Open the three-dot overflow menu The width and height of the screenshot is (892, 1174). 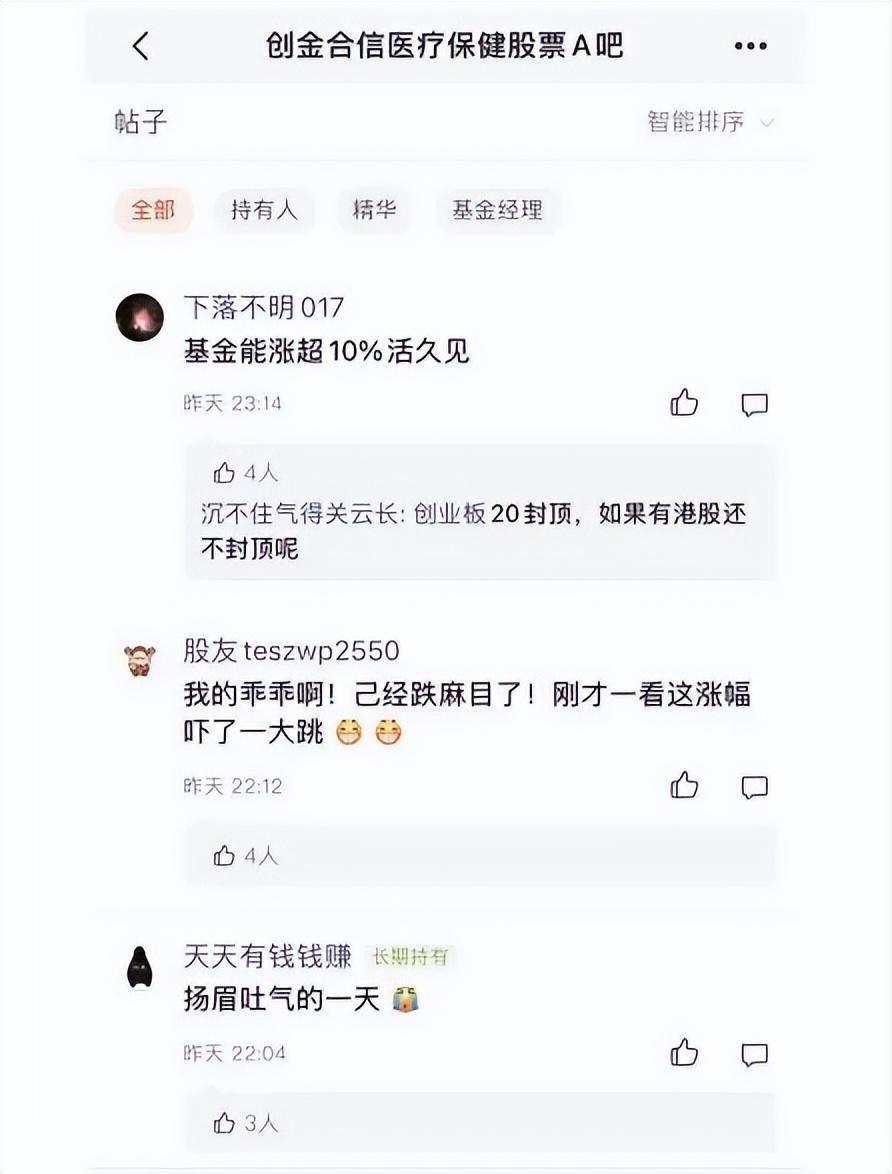[750, 46]
